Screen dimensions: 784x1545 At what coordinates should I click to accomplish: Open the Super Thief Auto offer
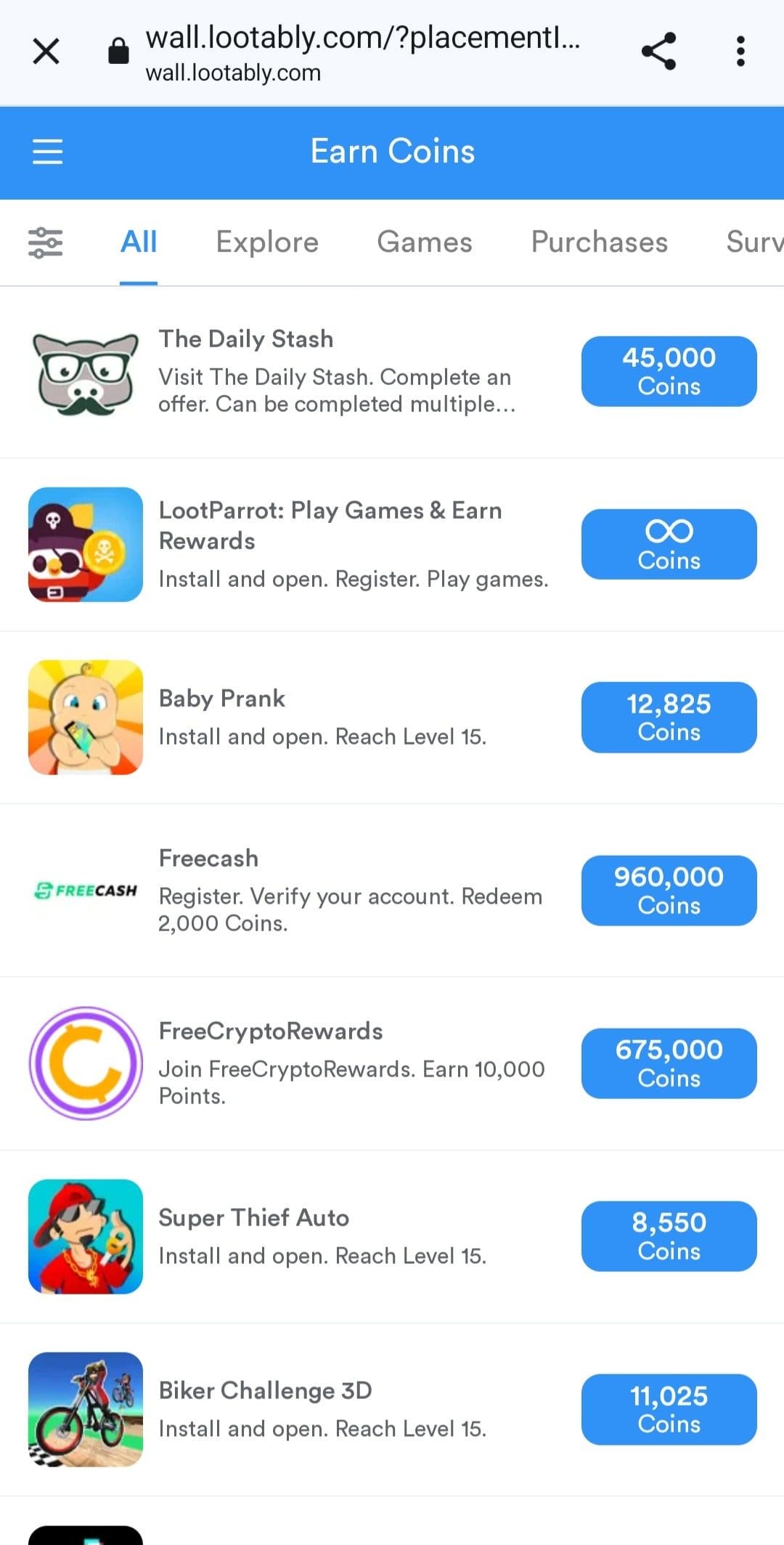click(x=392, y=1236)
